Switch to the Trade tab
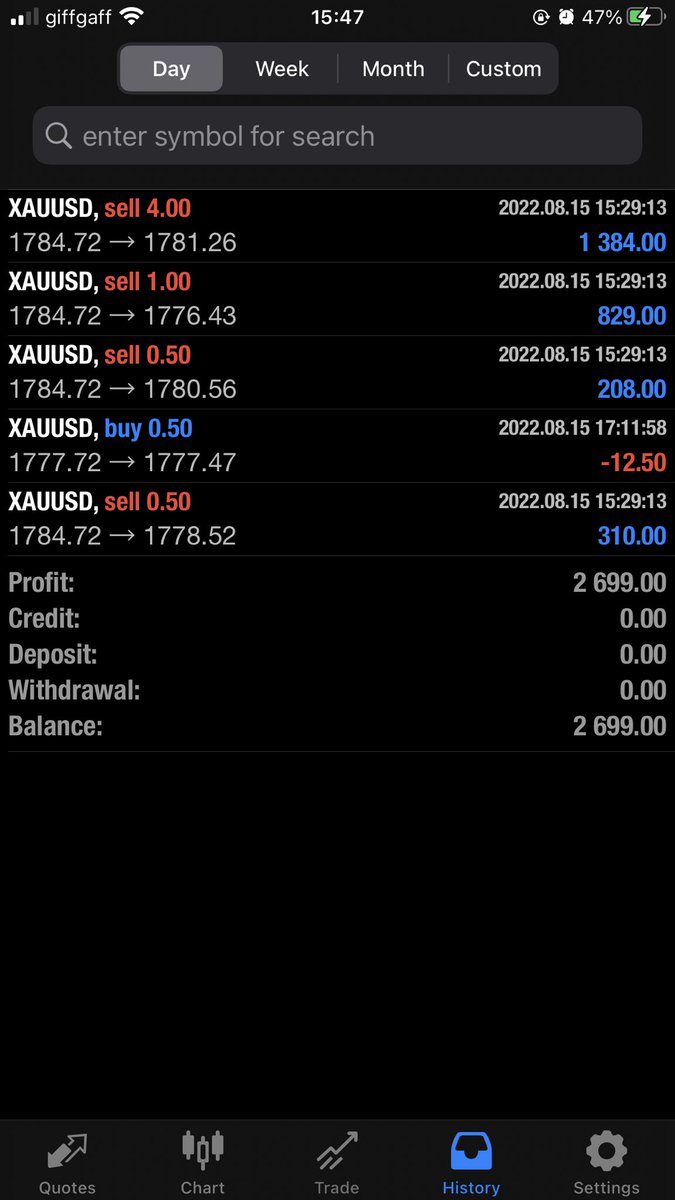Image resolution: width=675 pixels, height=1200 pixels. click(337, 1163)
